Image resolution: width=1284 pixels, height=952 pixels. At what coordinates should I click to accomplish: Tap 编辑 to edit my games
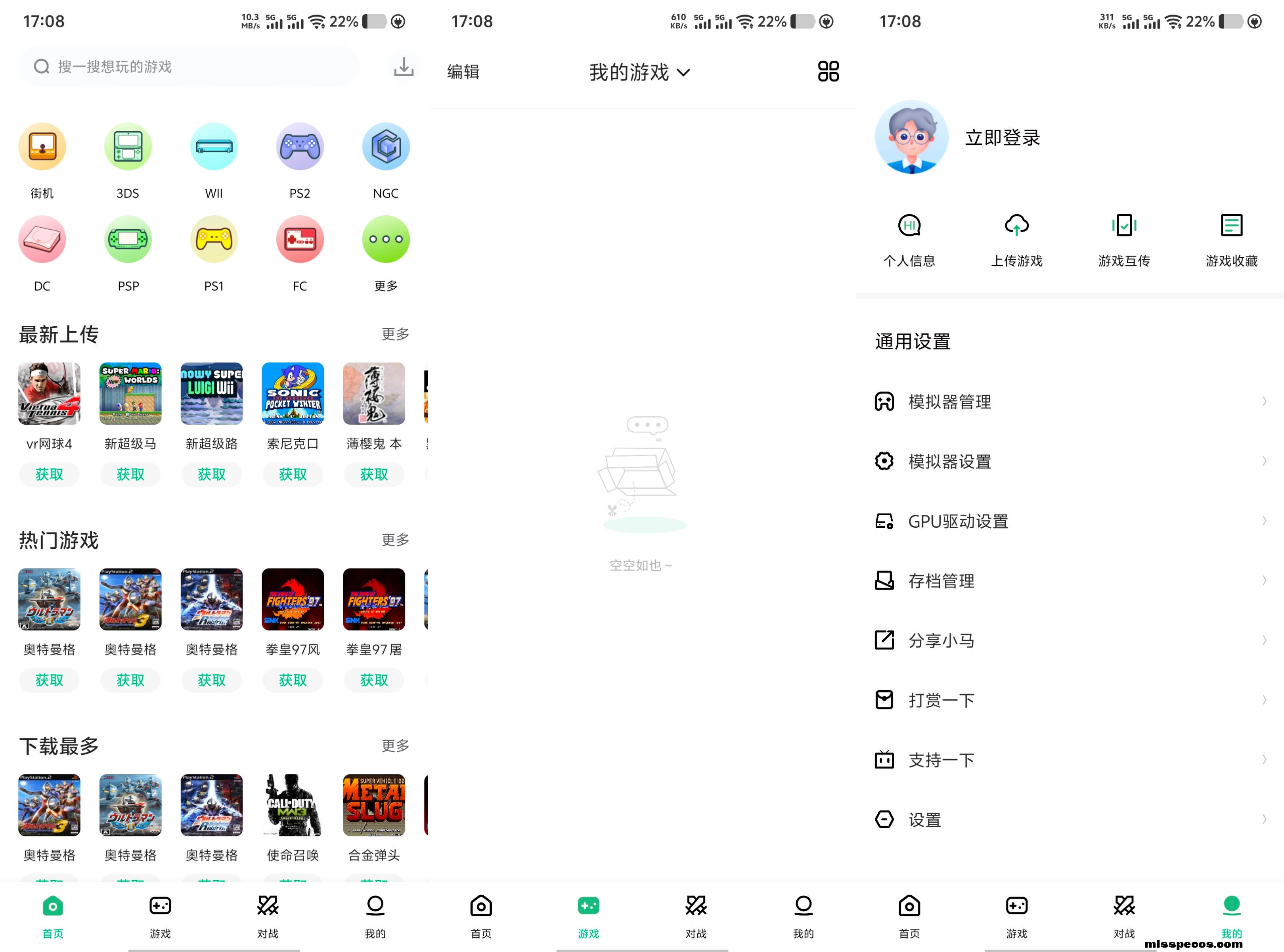(463, 72)
